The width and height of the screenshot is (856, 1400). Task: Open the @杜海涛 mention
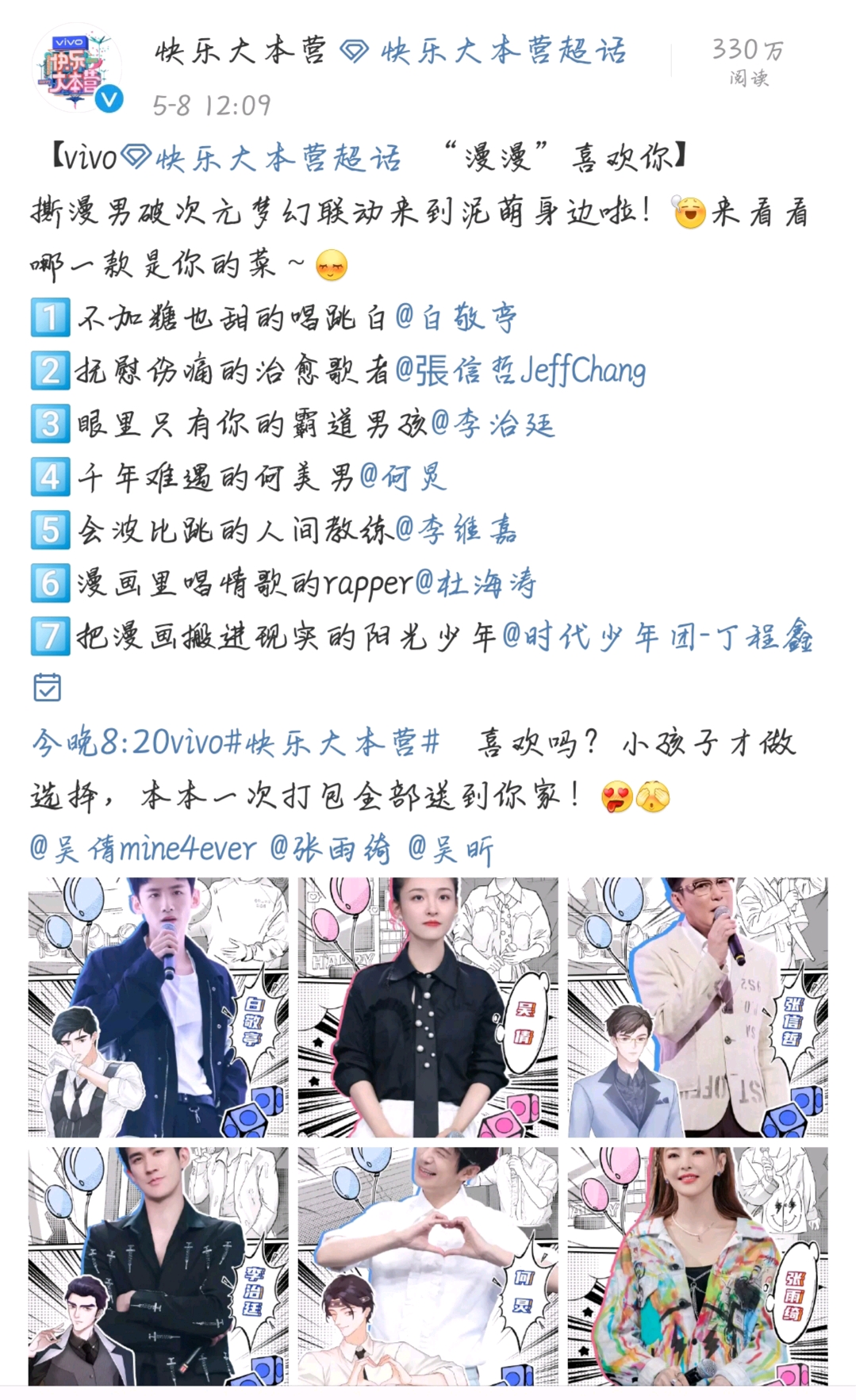click(x=476, y=584)
